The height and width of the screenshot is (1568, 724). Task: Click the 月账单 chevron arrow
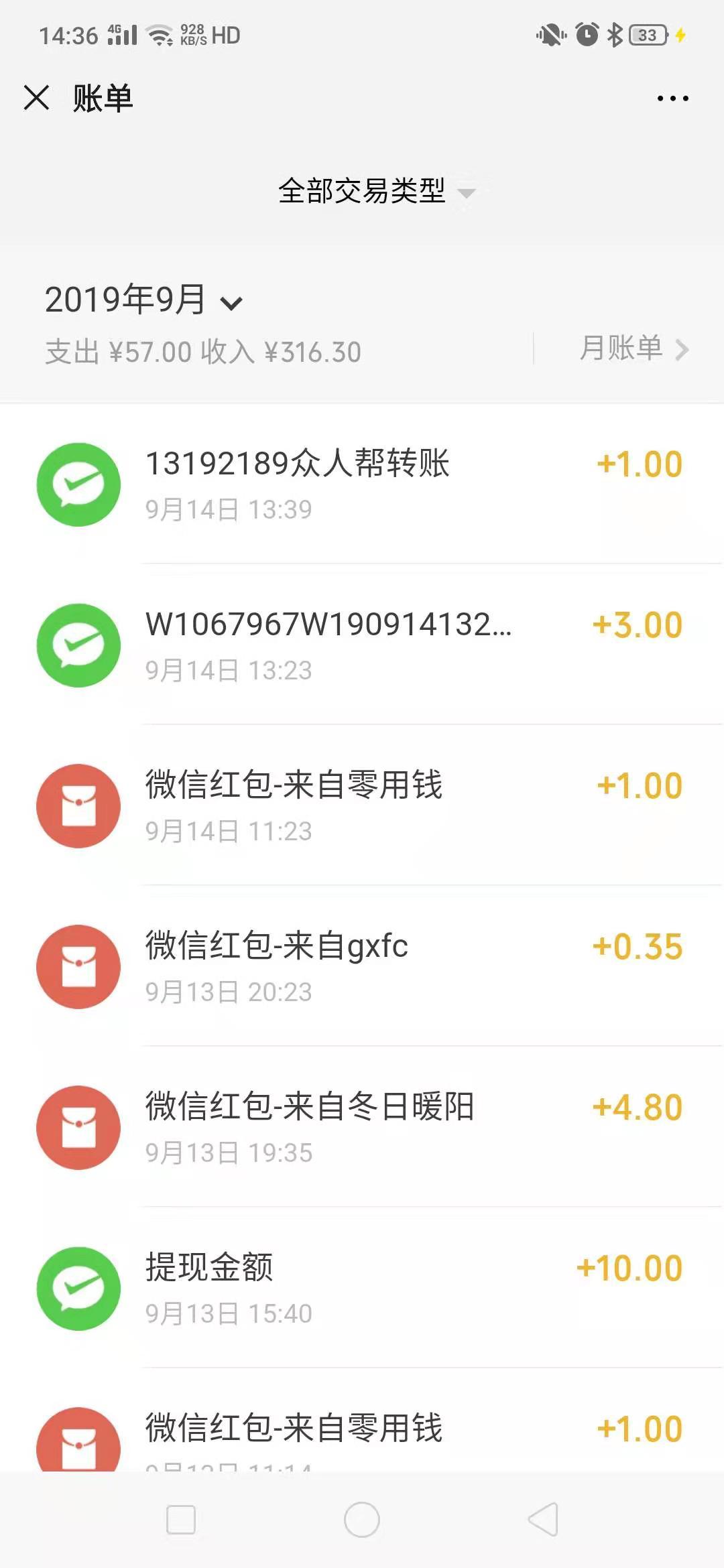pos(684,349)
